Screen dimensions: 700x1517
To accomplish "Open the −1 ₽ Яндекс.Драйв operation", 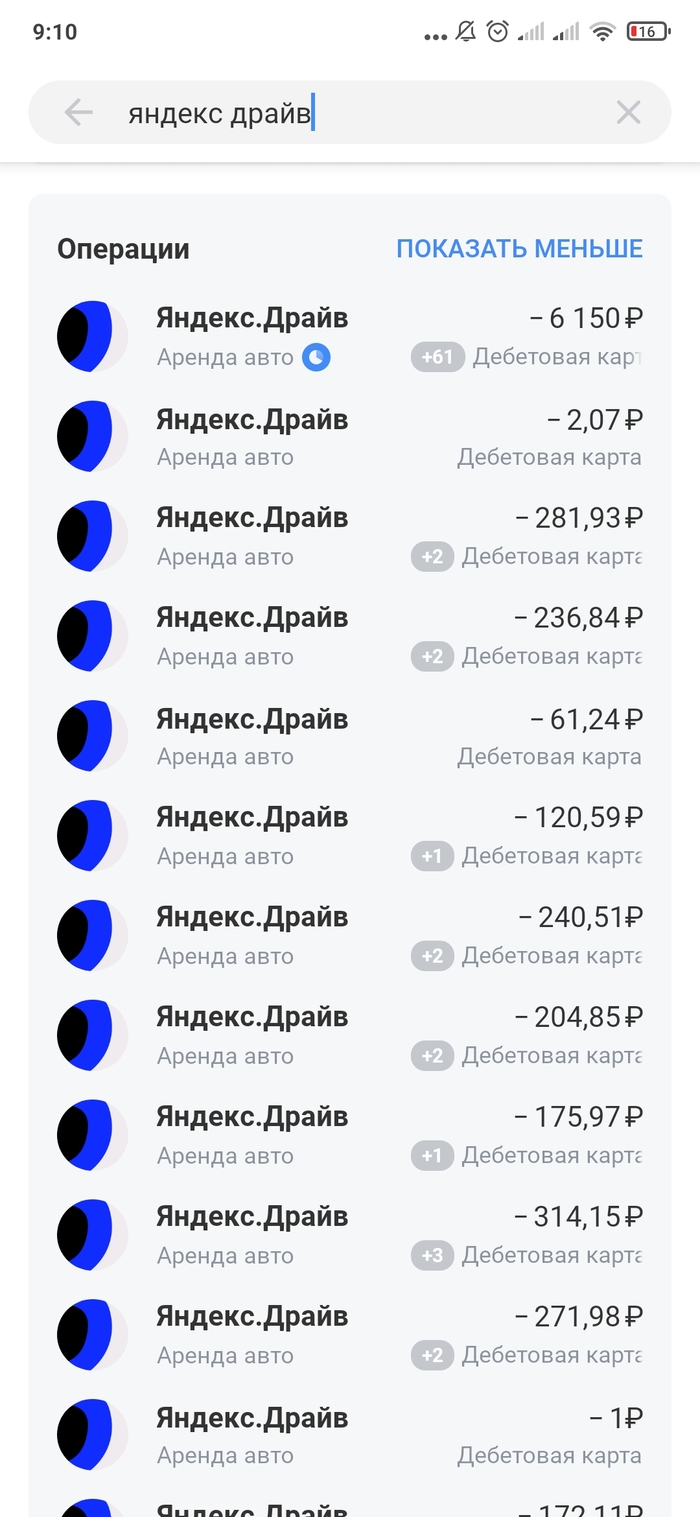I will 350,1436.
